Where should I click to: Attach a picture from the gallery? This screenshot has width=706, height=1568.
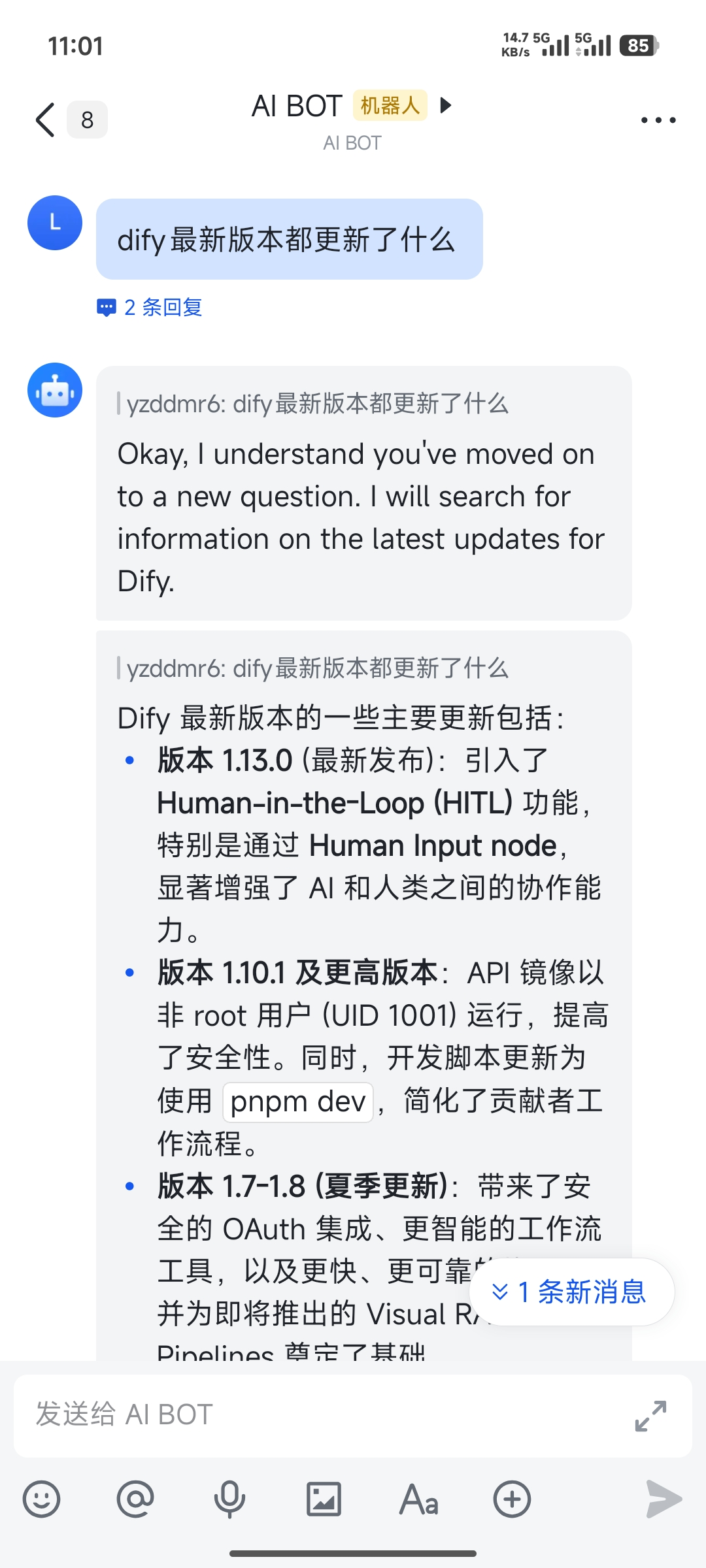click(x=324, y=1499)
